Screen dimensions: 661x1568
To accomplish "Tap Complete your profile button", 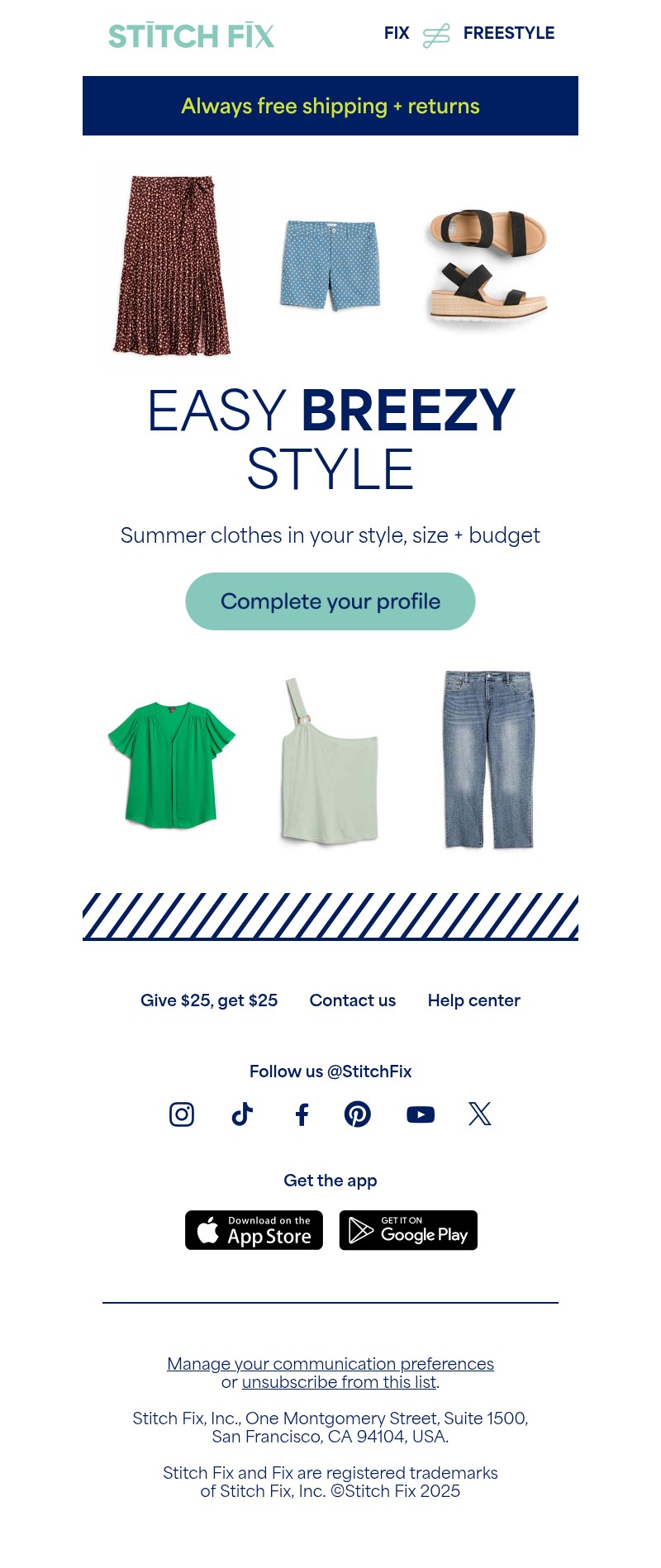I will pyautogui.click(x=330, y=601).
